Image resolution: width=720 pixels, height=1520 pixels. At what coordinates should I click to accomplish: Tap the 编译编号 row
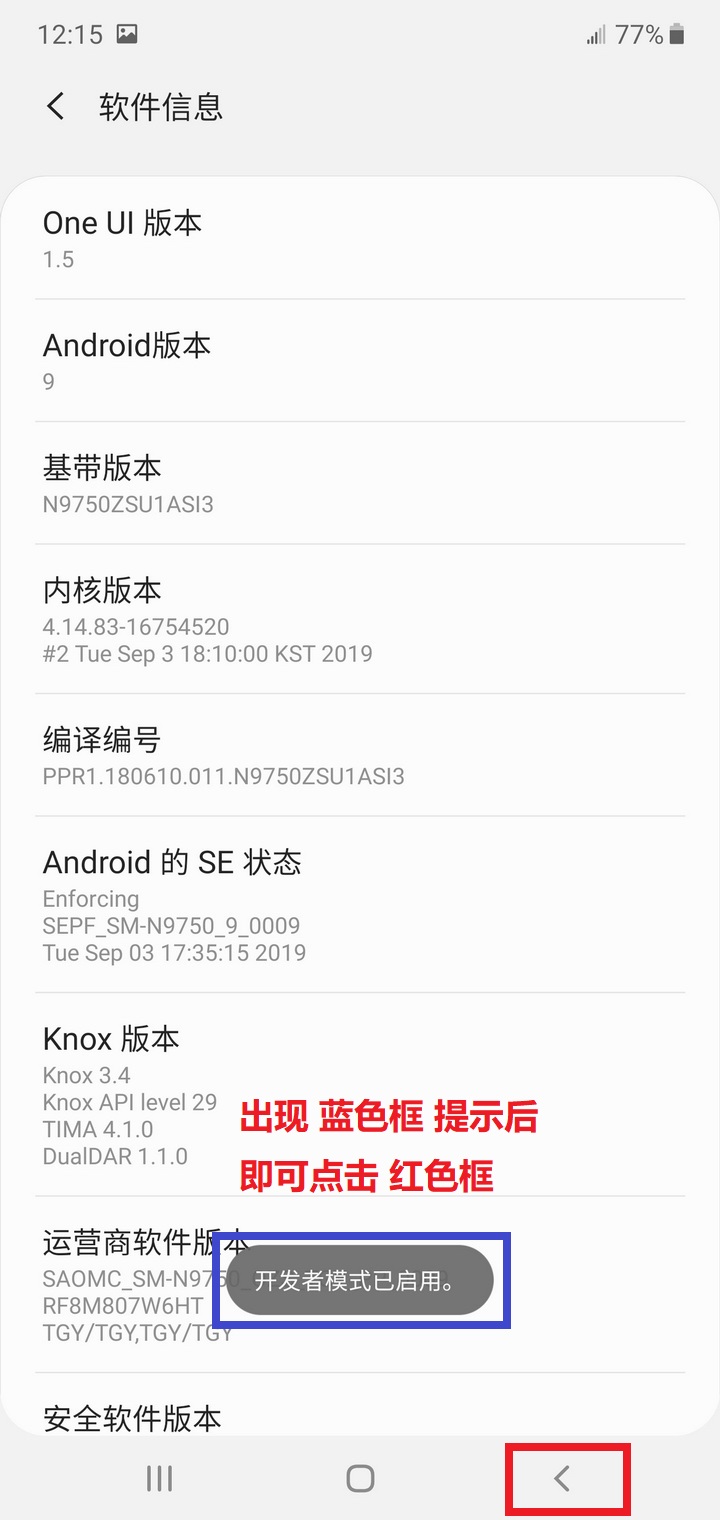point(360,755)
